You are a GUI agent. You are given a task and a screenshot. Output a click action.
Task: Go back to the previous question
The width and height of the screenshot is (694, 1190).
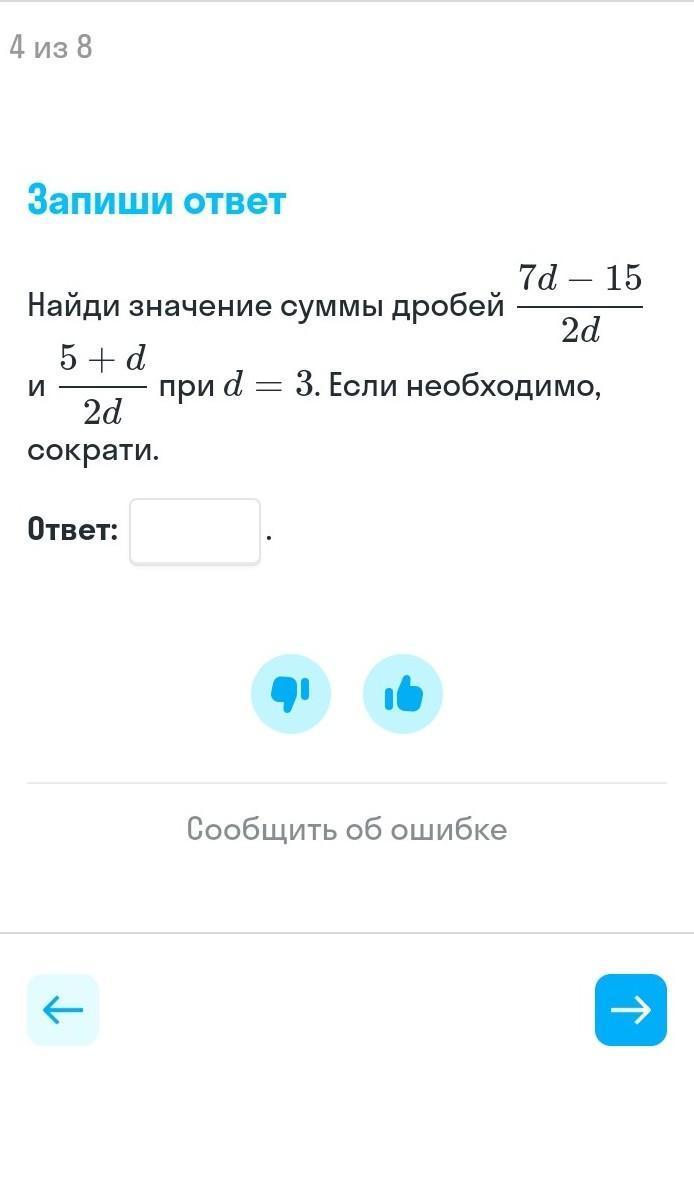coord(63,1010)
